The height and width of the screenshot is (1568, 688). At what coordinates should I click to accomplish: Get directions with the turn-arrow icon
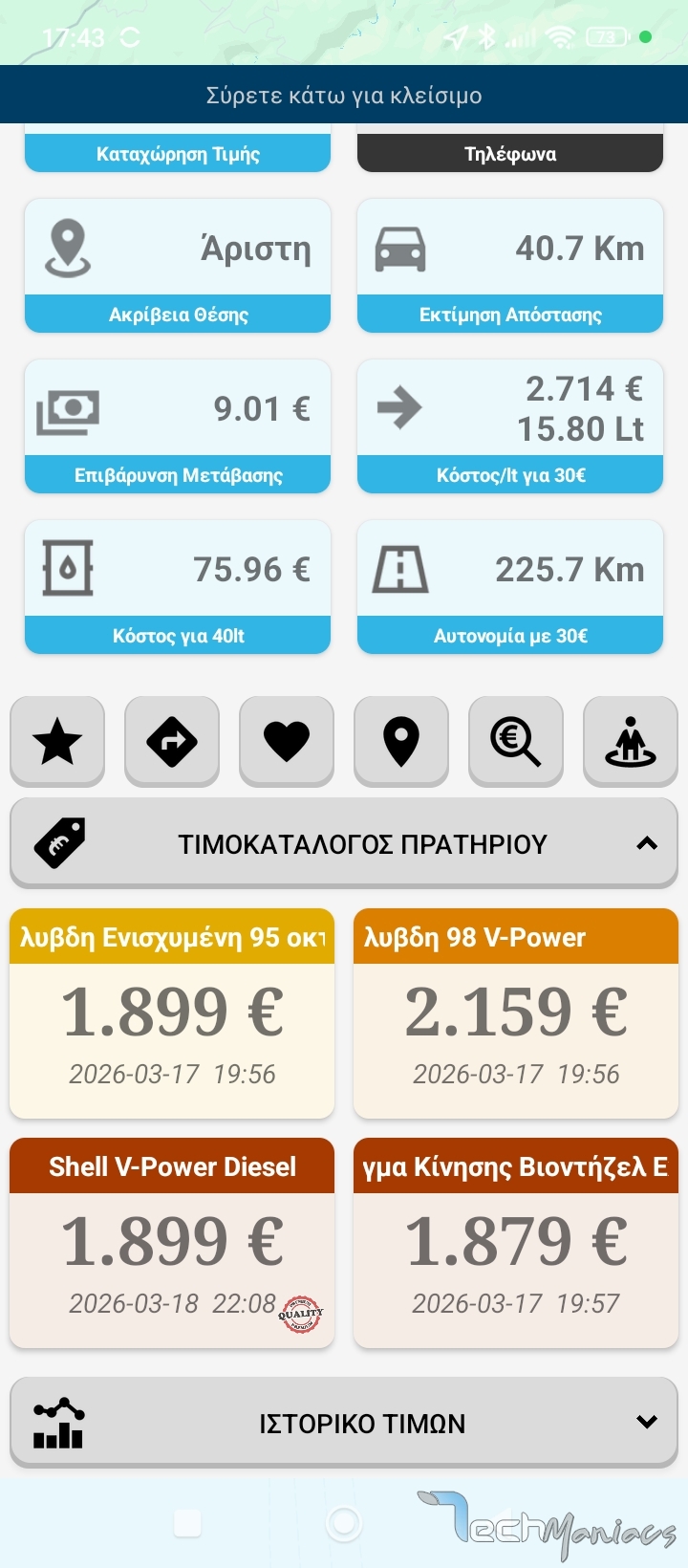[172, 742]
